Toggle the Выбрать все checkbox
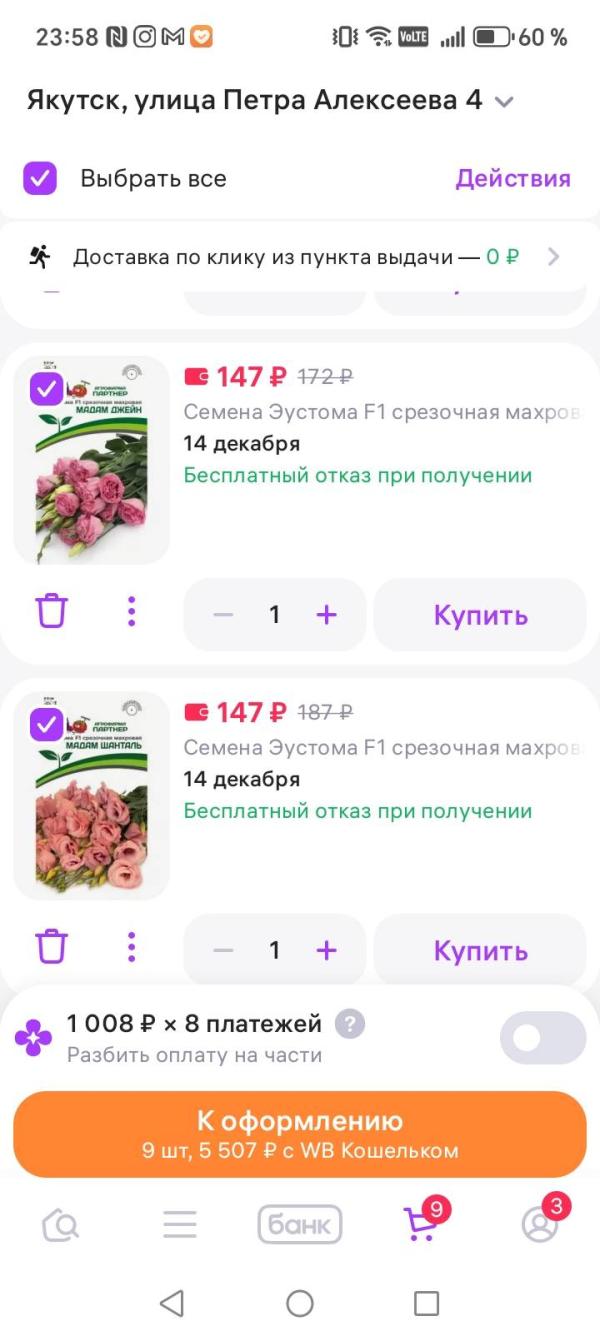Image resolution: width=600 pixels, height=1335 pixels. [40, 179]
